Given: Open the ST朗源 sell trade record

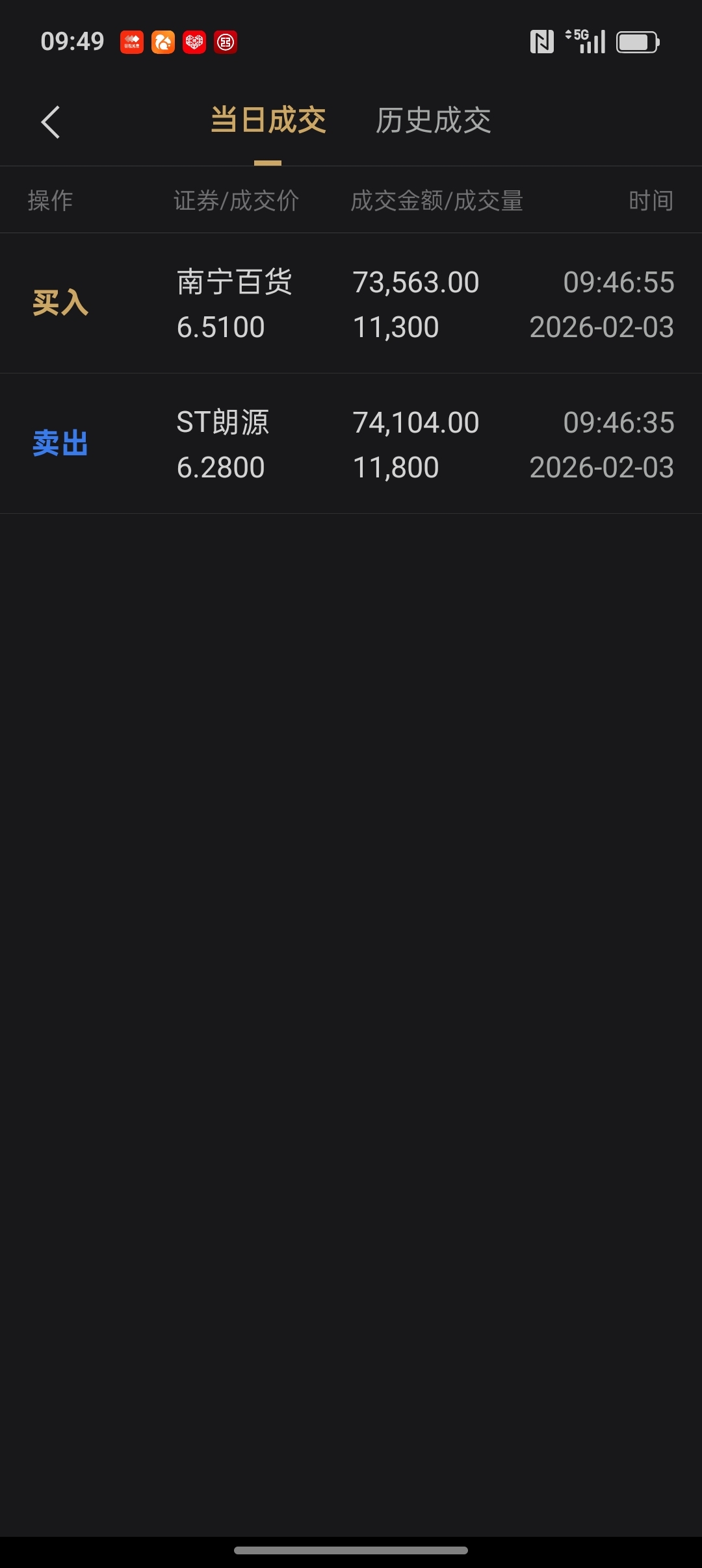Looking at the screenshot, I should (351, 444).
